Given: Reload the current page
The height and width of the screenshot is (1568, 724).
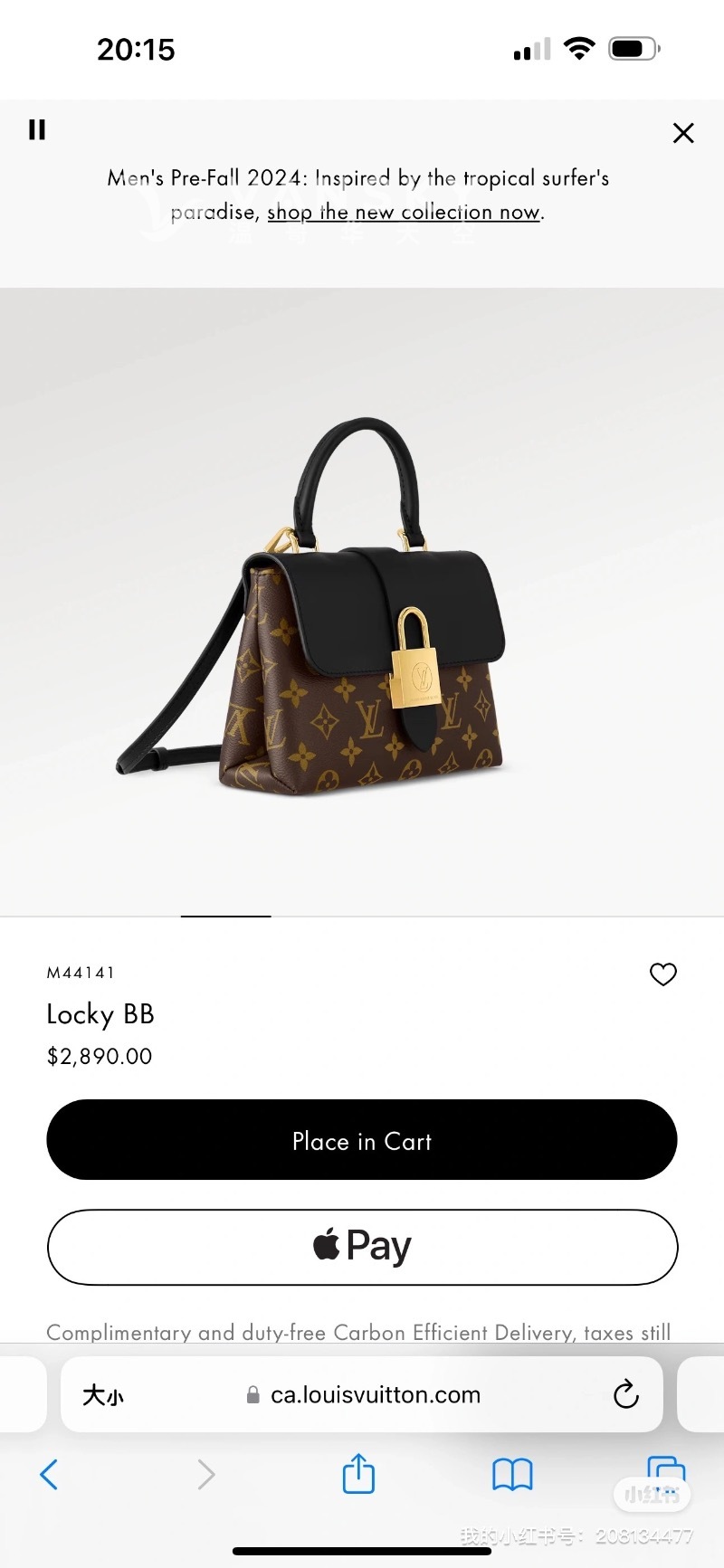Looking at the screenshot, I should pyautogui.click(x=625, y=1395).
